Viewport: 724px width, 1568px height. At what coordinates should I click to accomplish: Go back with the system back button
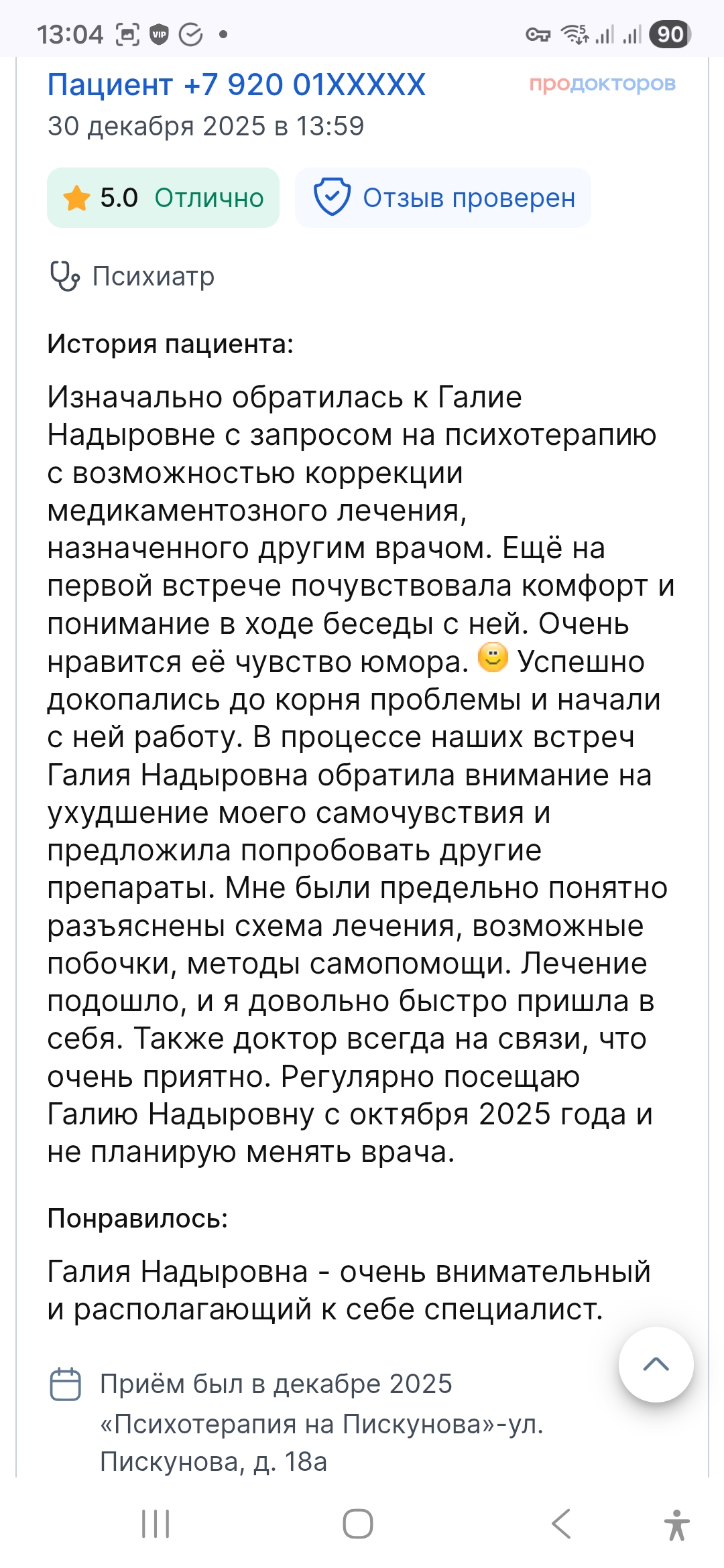tap(562, 1524)
